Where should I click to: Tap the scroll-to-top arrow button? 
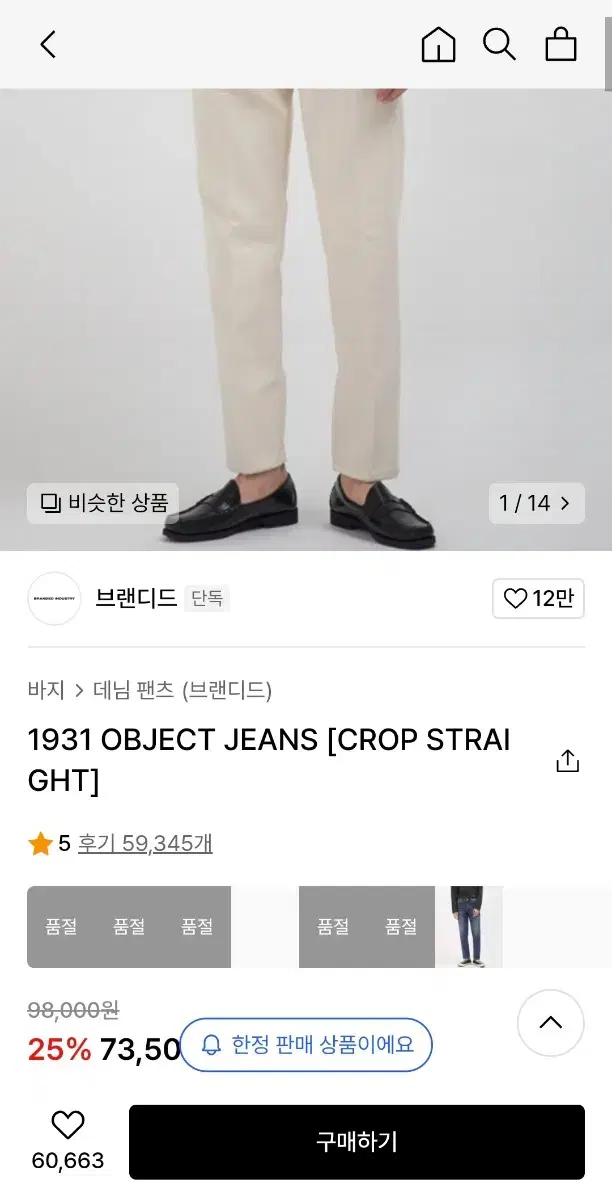click(x=550, y=1023)
